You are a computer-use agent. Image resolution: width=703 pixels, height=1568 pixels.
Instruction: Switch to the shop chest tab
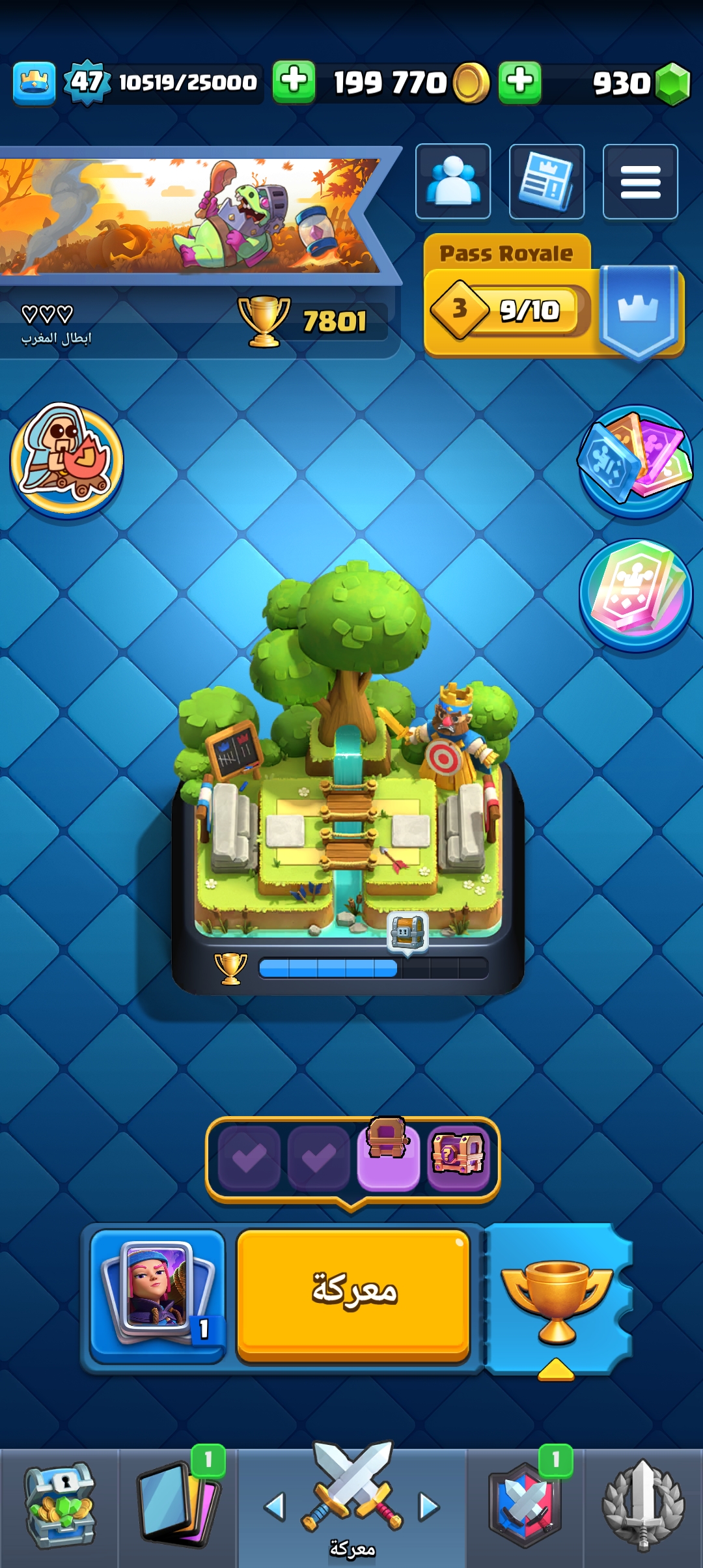point(59,1507)
